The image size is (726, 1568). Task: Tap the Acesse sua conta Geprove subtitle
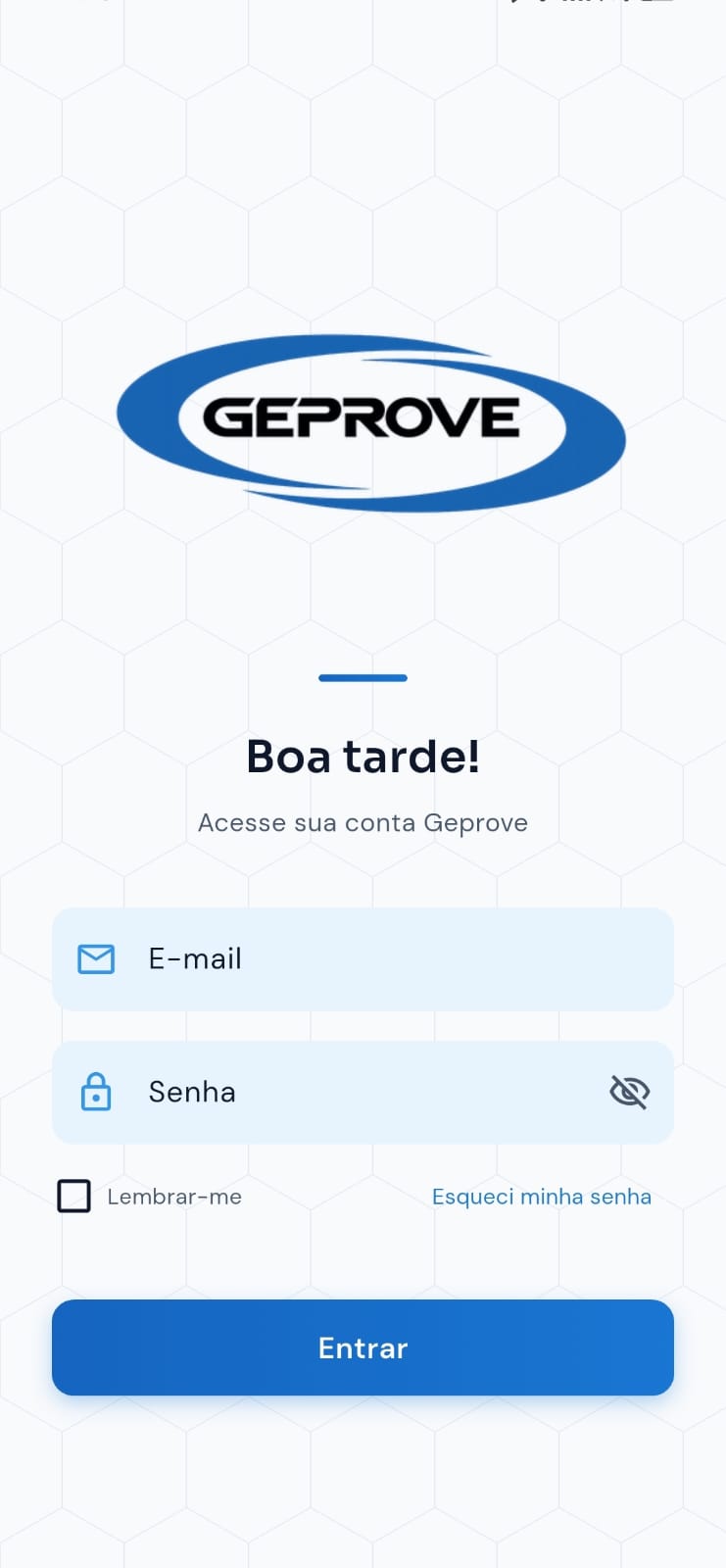point(363,822)
